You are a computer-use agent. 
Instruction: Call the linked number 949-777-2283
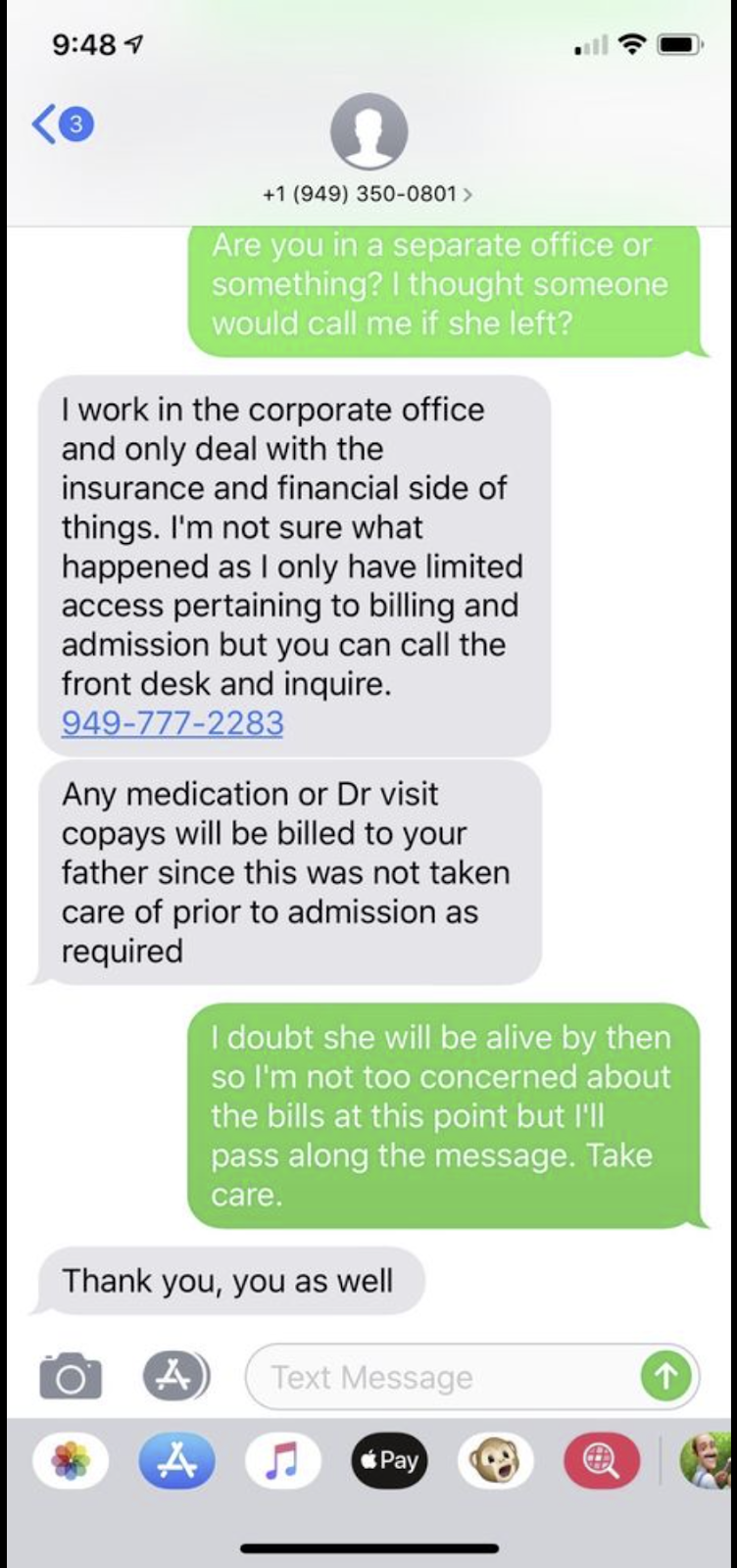172,723
